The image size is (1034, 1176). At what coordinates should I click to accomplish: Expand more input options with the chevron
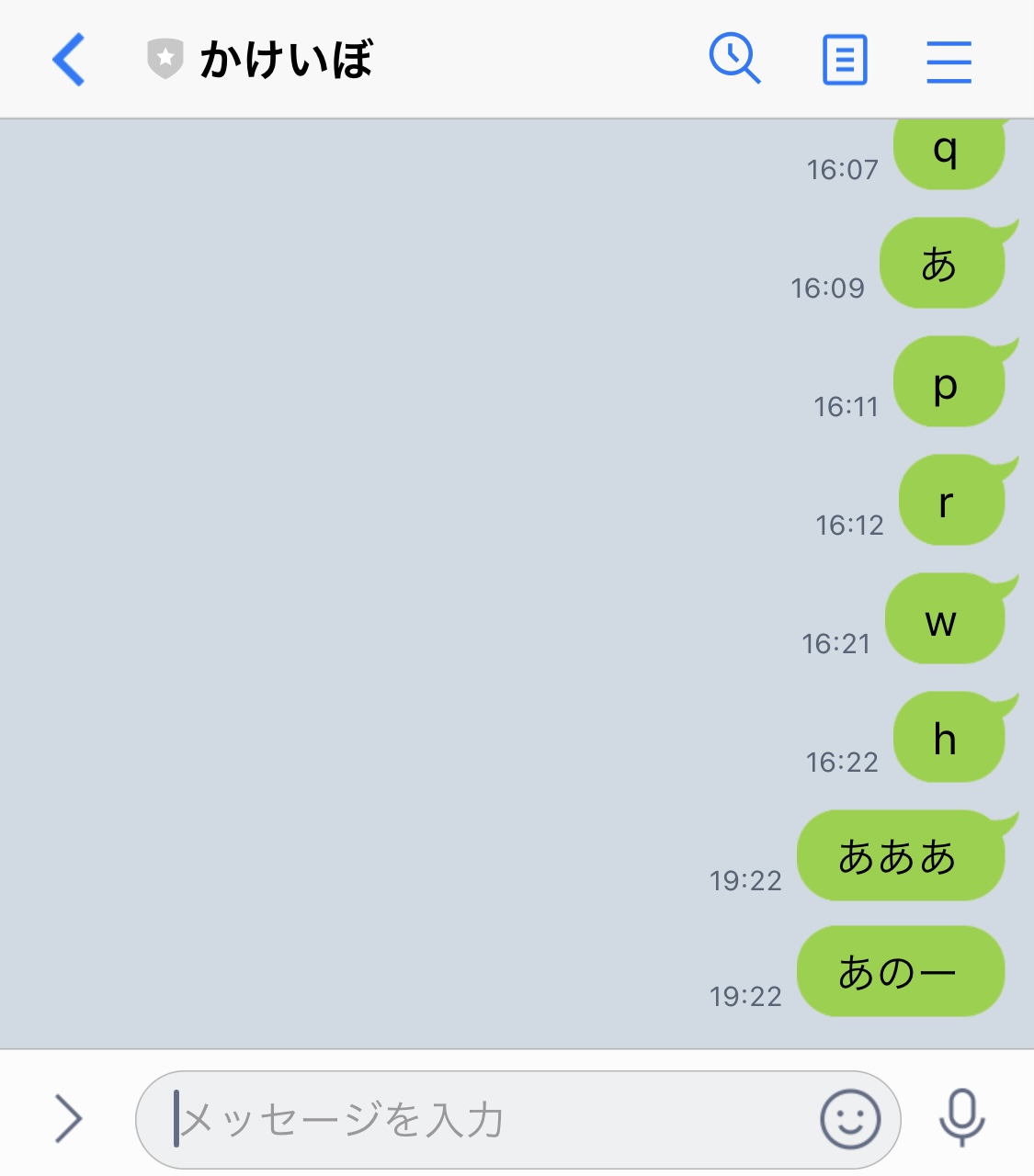(x=69, y=1119)
